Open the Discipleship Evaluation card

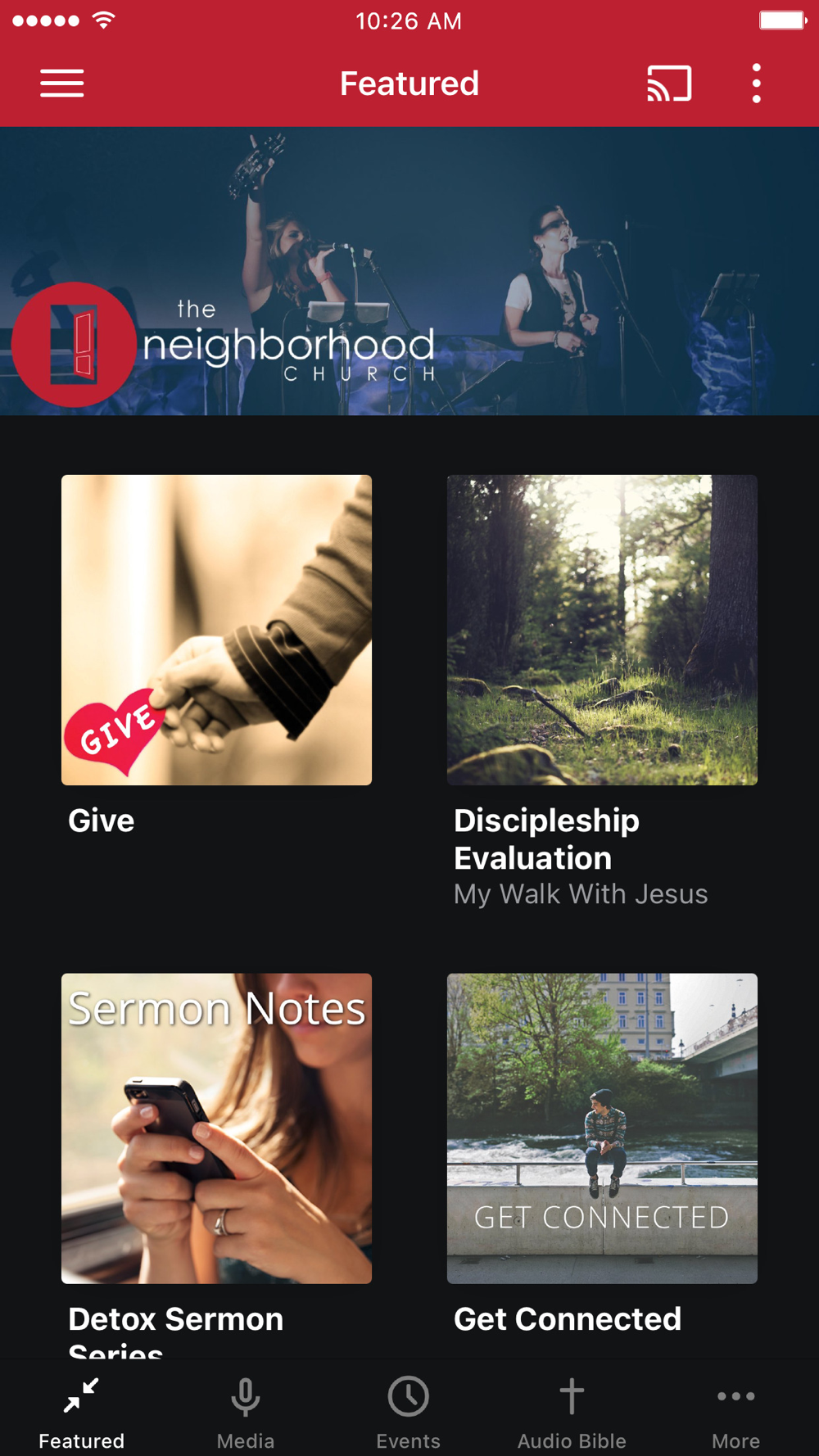tap(602, 630)
